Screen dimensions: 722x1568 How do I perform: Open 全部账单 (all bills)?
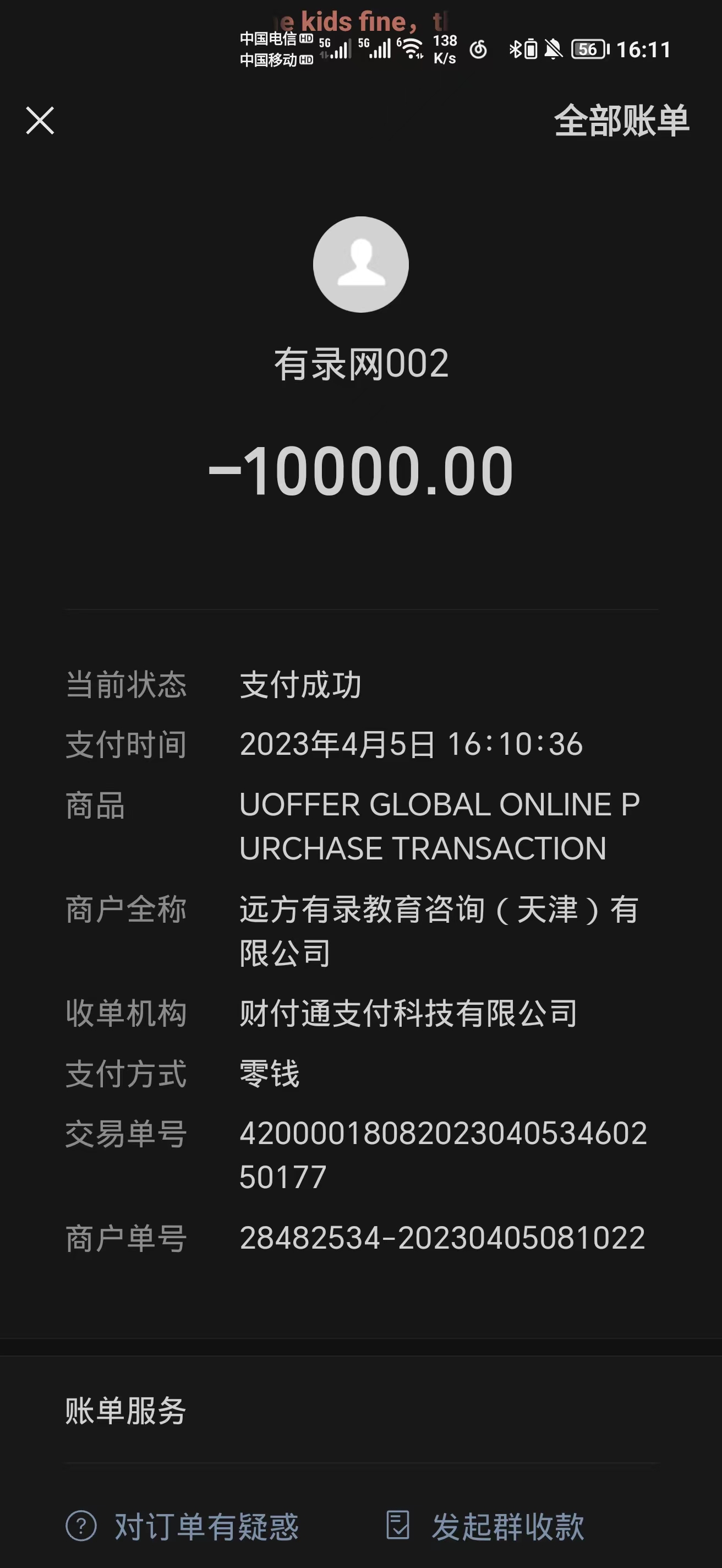(621, 121)
